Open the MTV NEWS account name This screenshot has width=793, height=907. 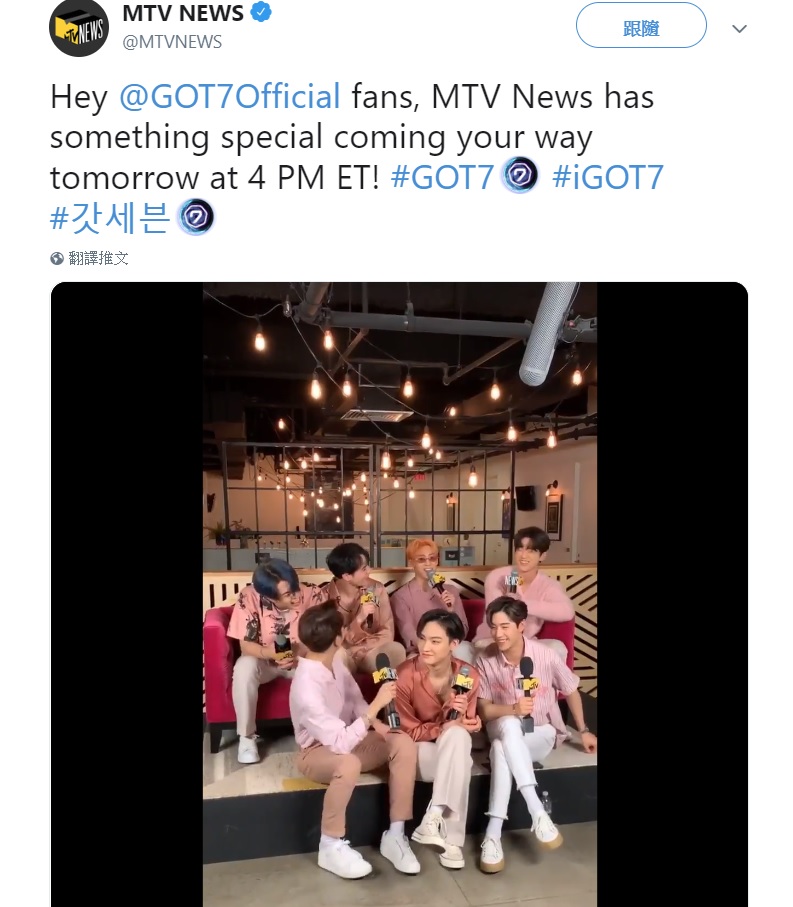tap(182, 14)
